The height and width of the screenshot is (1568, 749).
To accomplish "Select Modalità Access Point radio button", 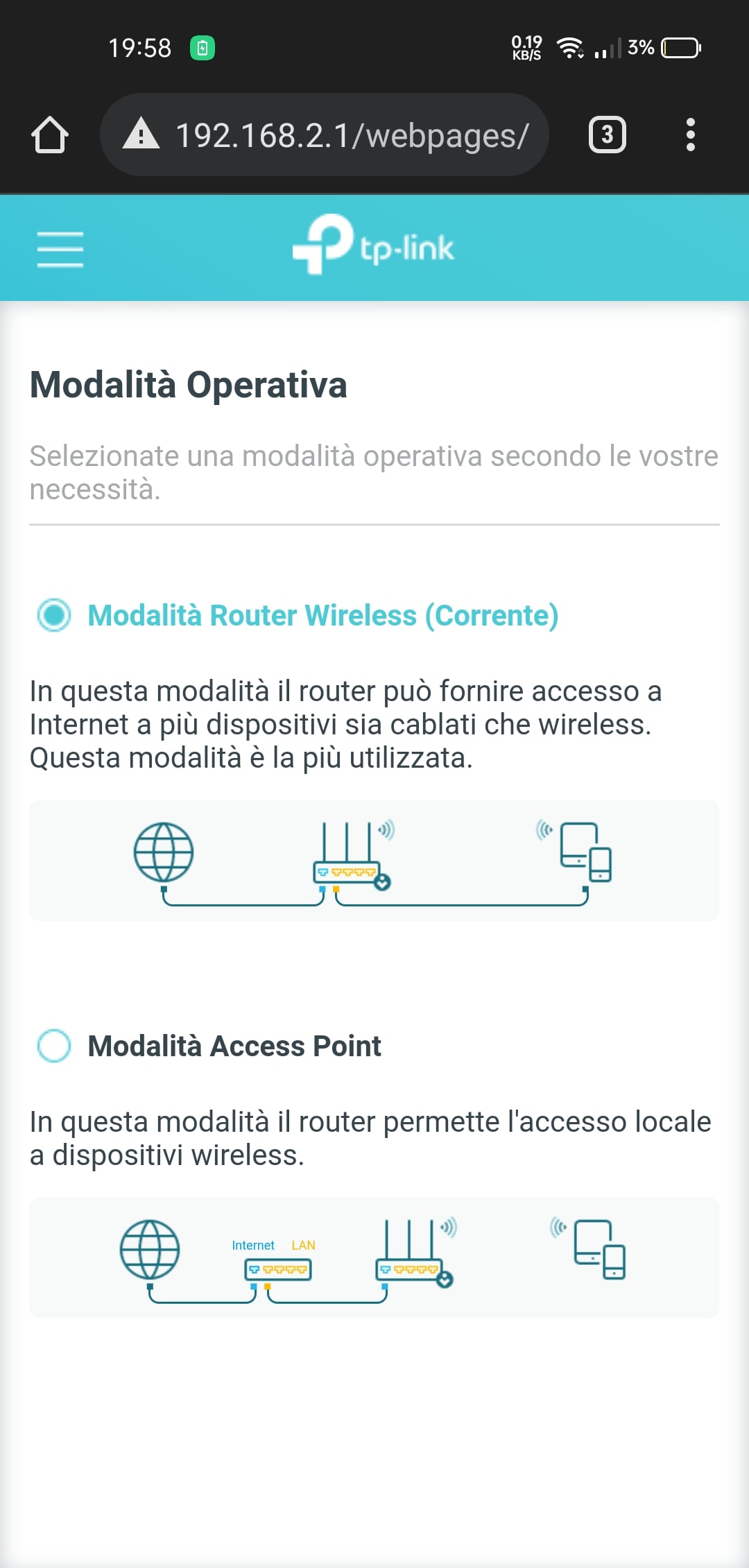I will tap(54, 1046).
